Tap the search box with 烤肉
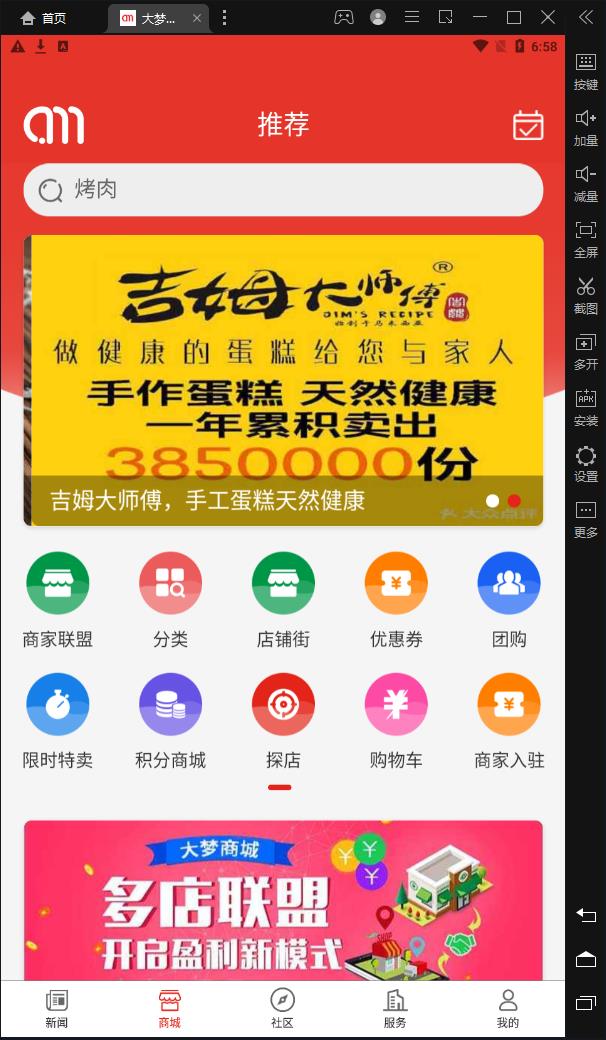 [283, 190]
